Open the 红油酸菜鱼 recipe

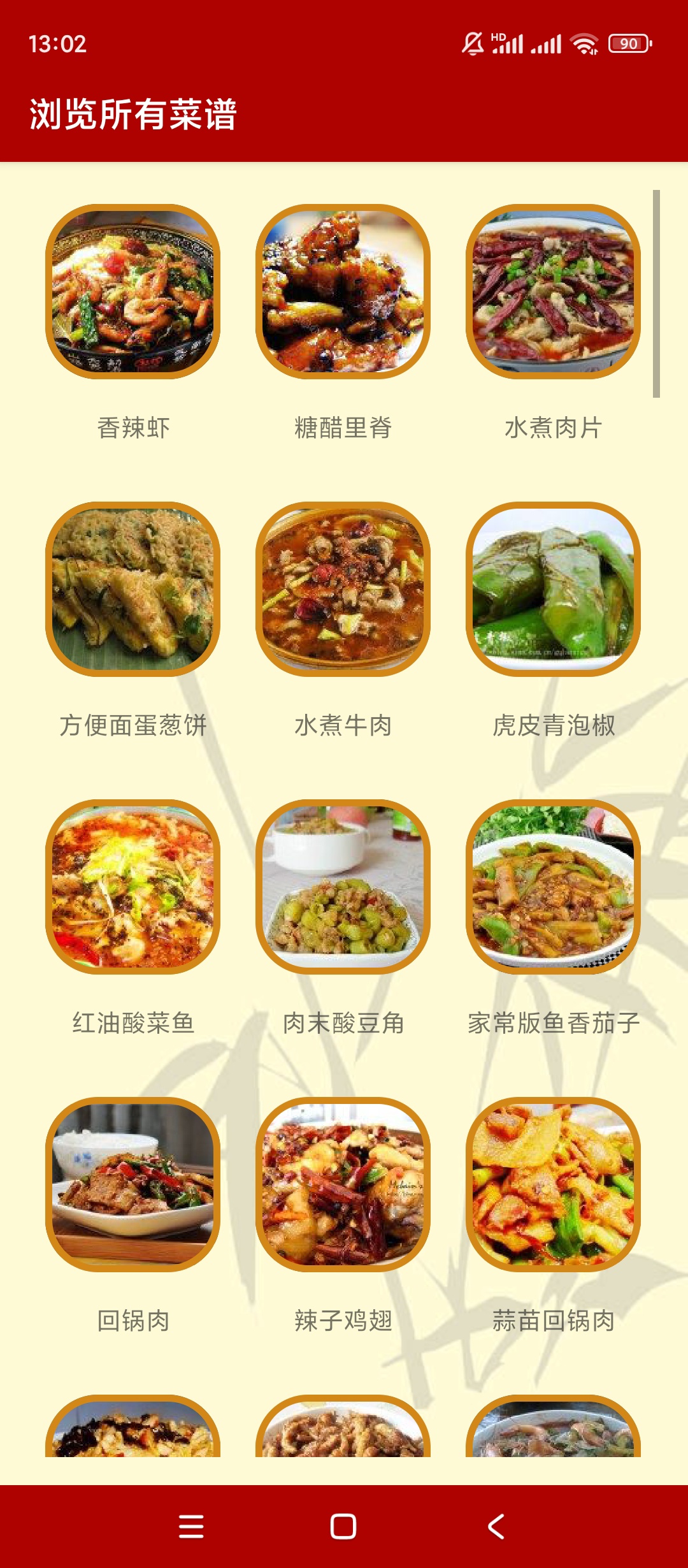click(133, 887)
